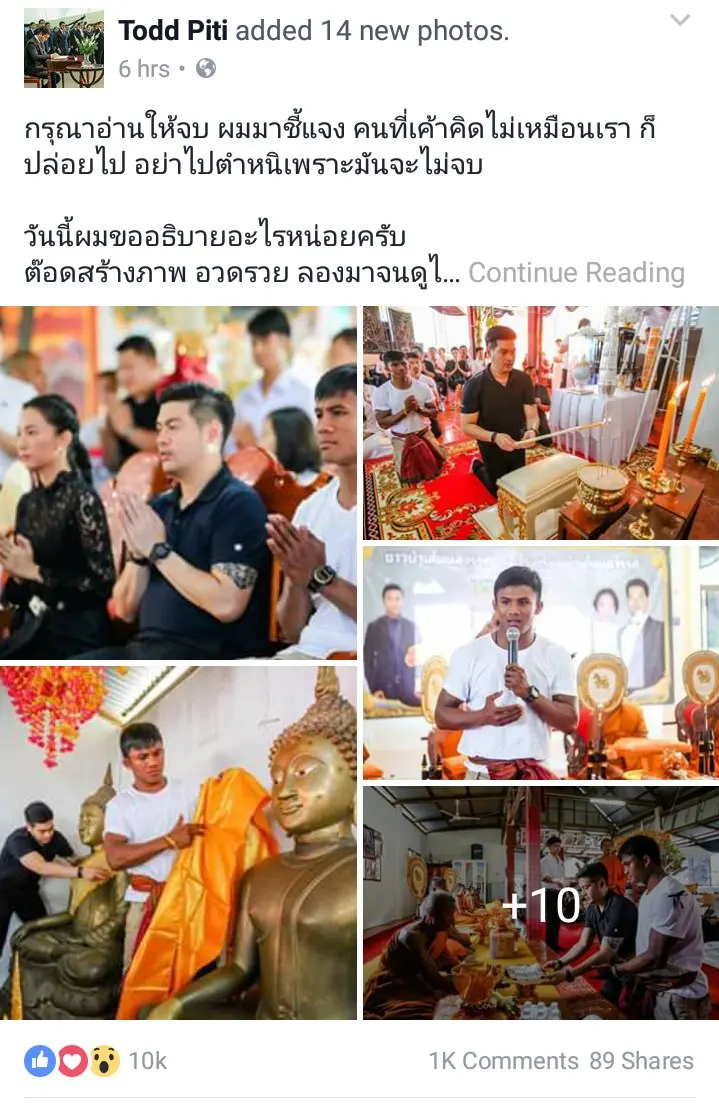Tap Continue Reading to expand the post

coord(576,273)
